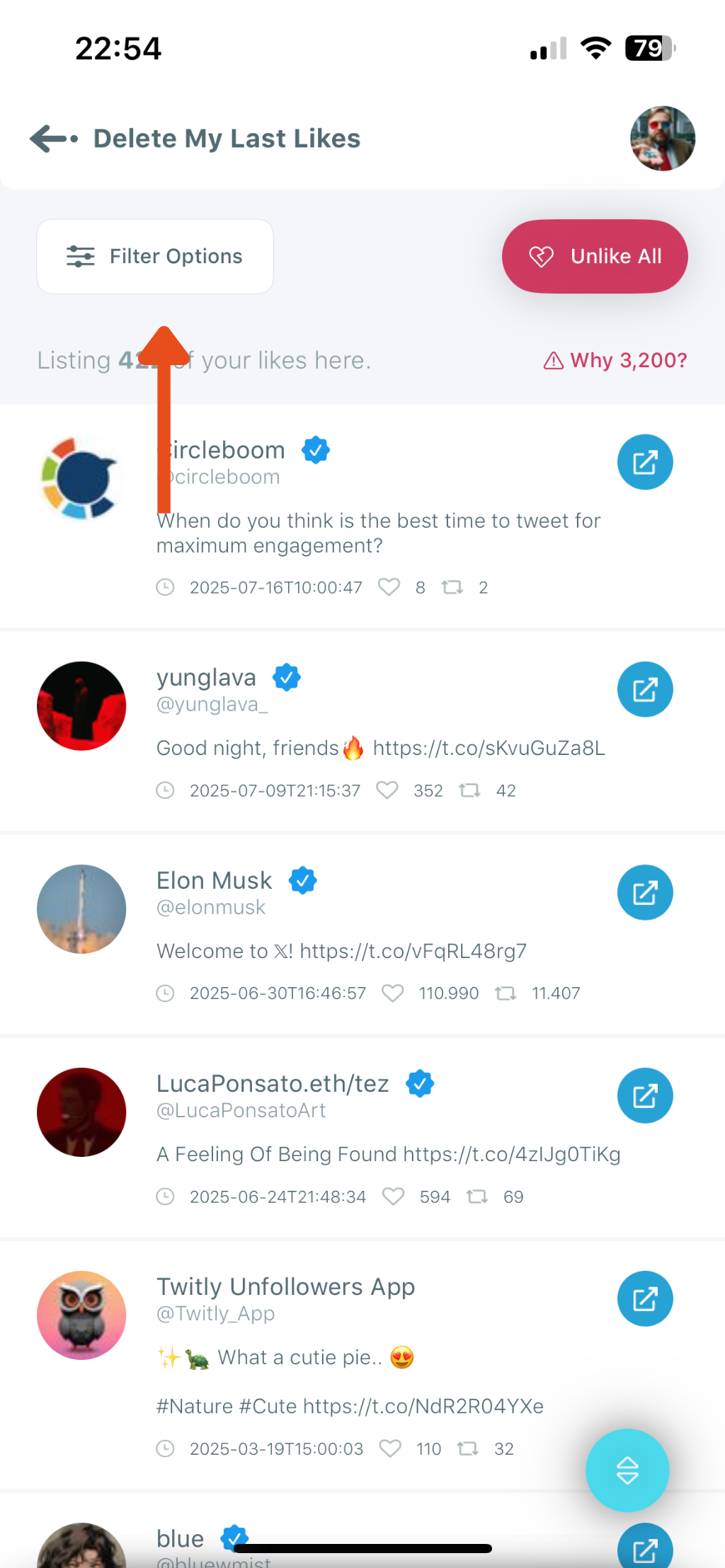Viewport: 725px width, 1568px height.
Task: Click yunglava's profile picture
Action: (x=81, y=705)
